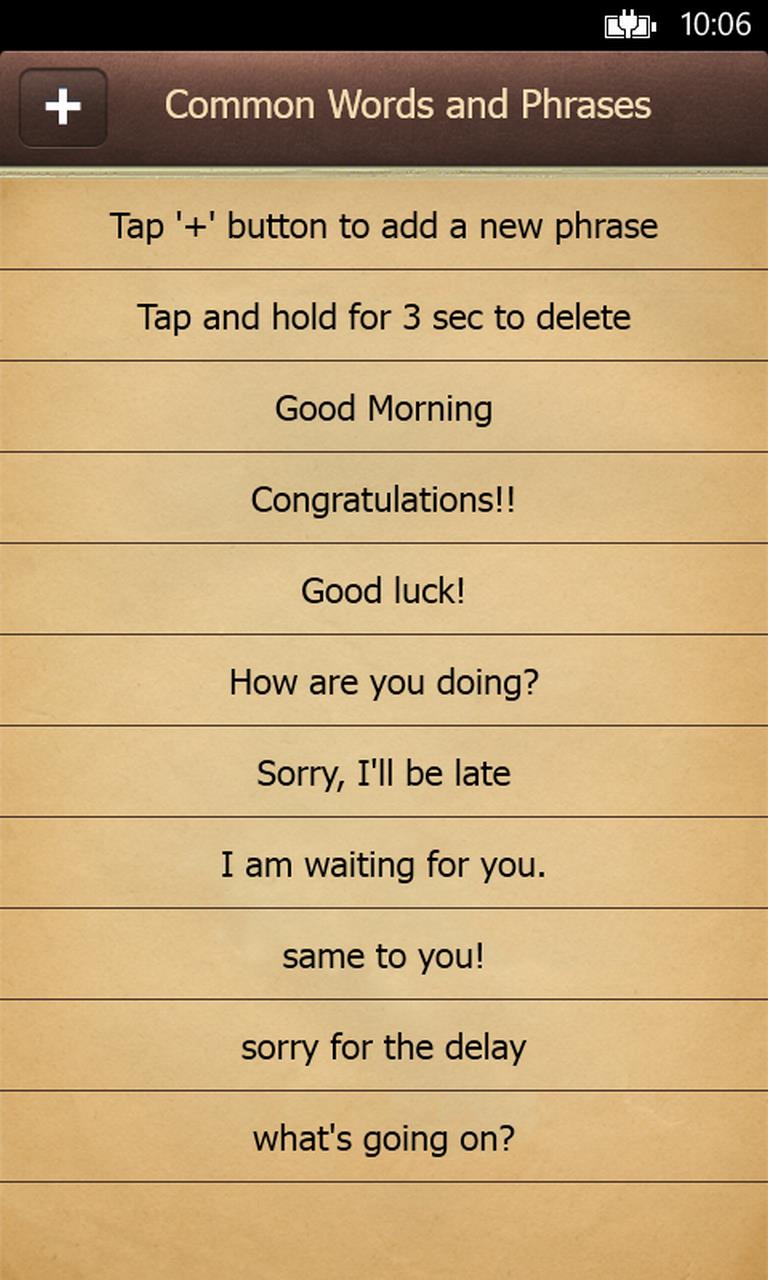The height and width of the screenshot is (1280, 768).
Task: Select the 'same to you!' phrase
Action: click(384, 955)
